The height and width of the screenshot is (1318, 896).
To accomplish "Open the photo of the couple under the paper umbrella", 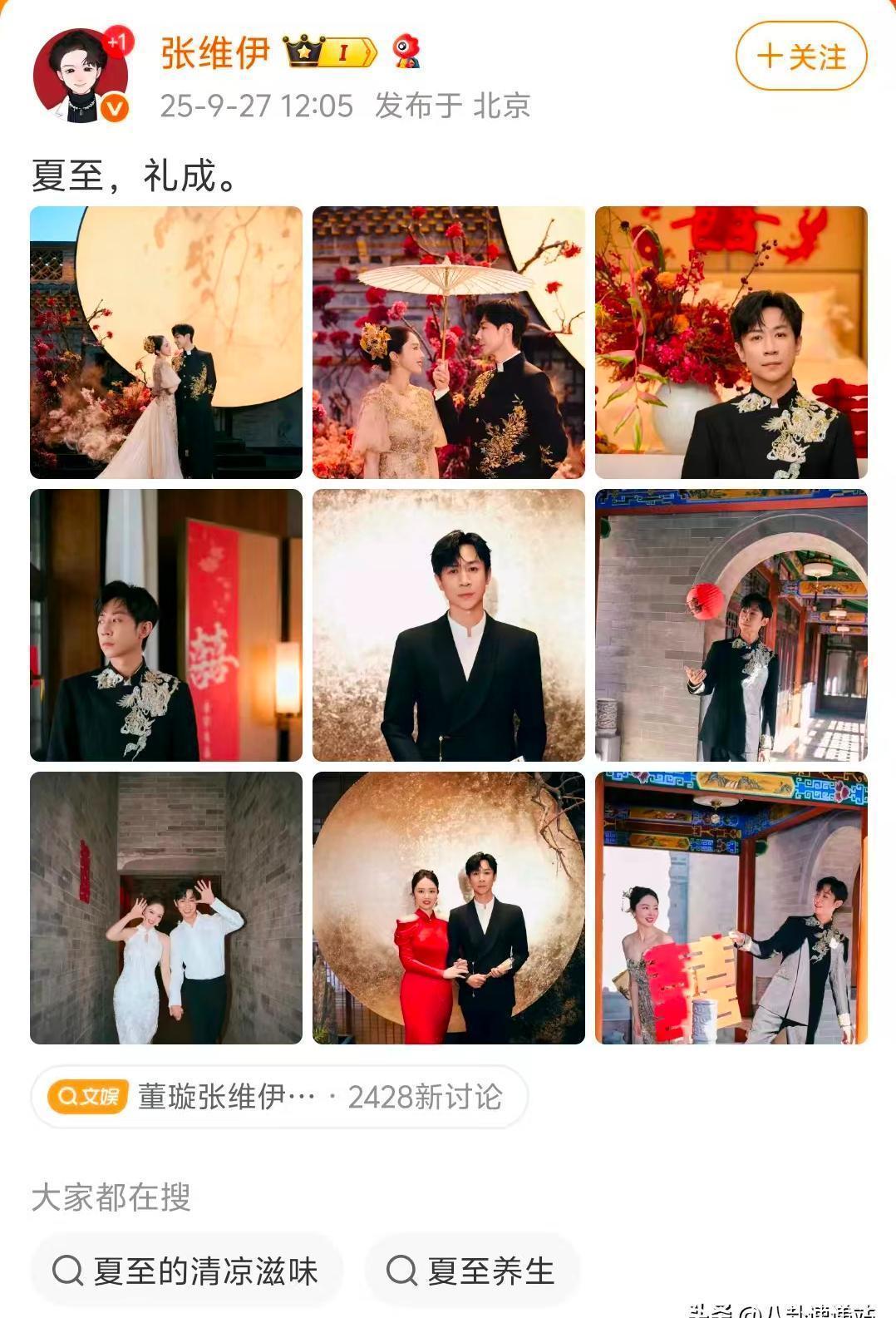I will click(448, 343).
